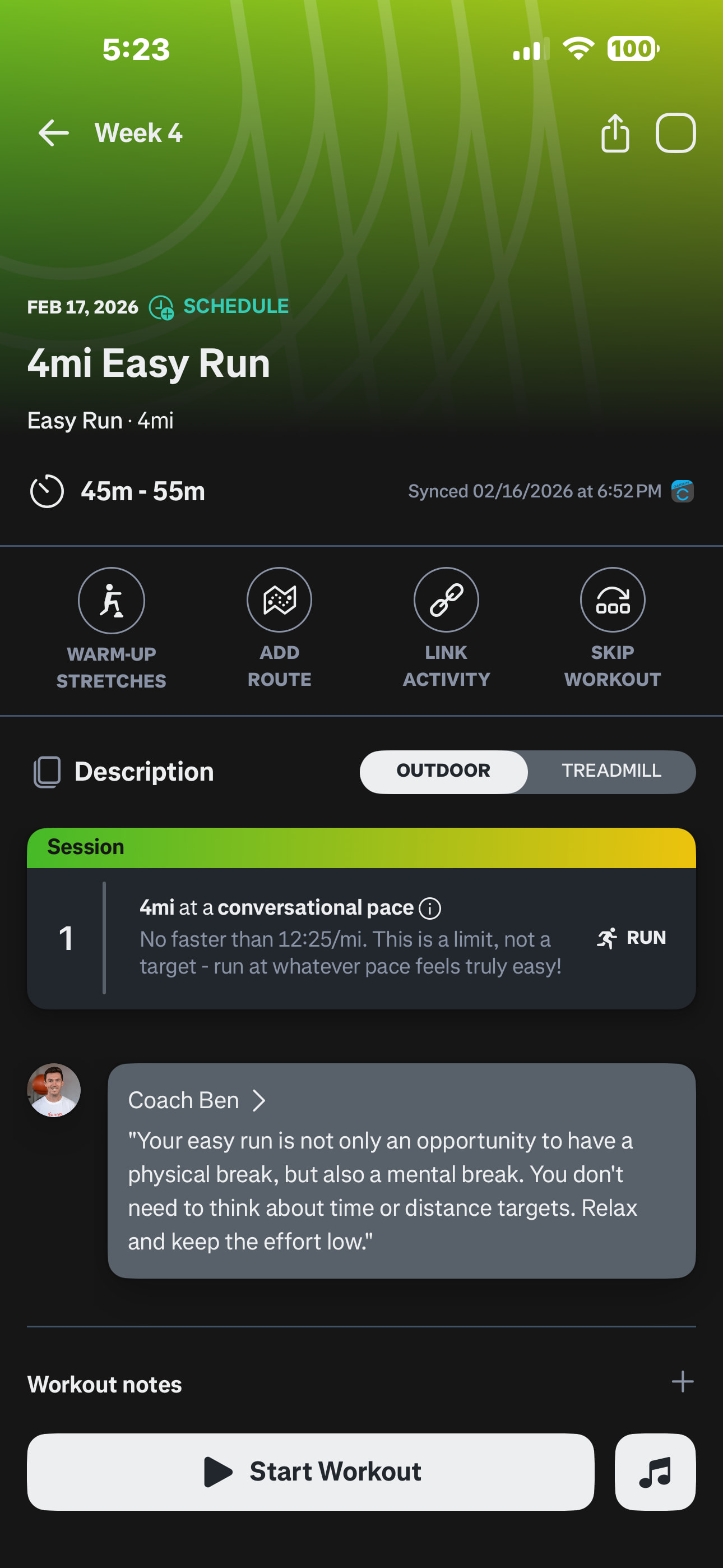
Task: Tap SCHEDULE to reschedule the run
Action: [x=235, y=306]
